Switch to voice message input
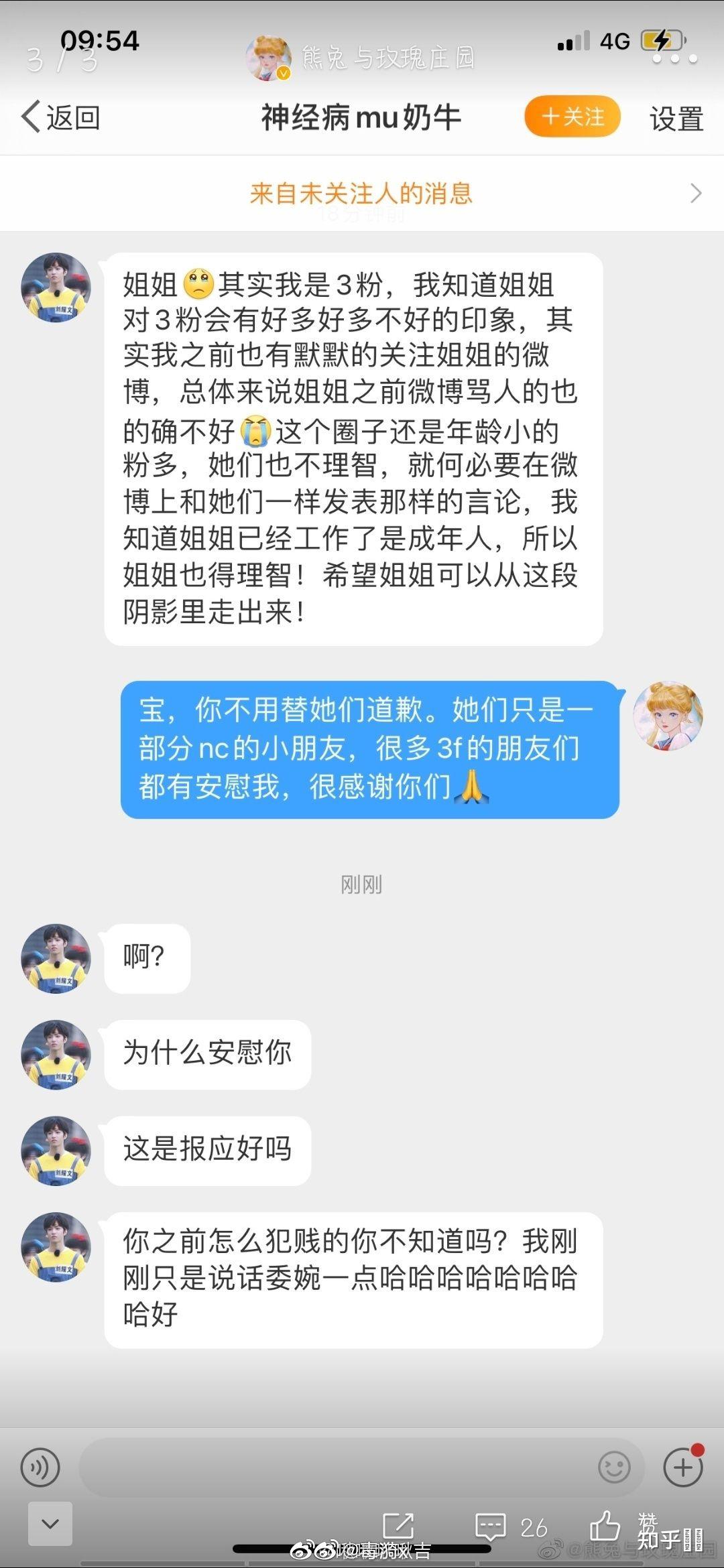The height and width of the screenshot is (1568, 724). coord(40,1467)
